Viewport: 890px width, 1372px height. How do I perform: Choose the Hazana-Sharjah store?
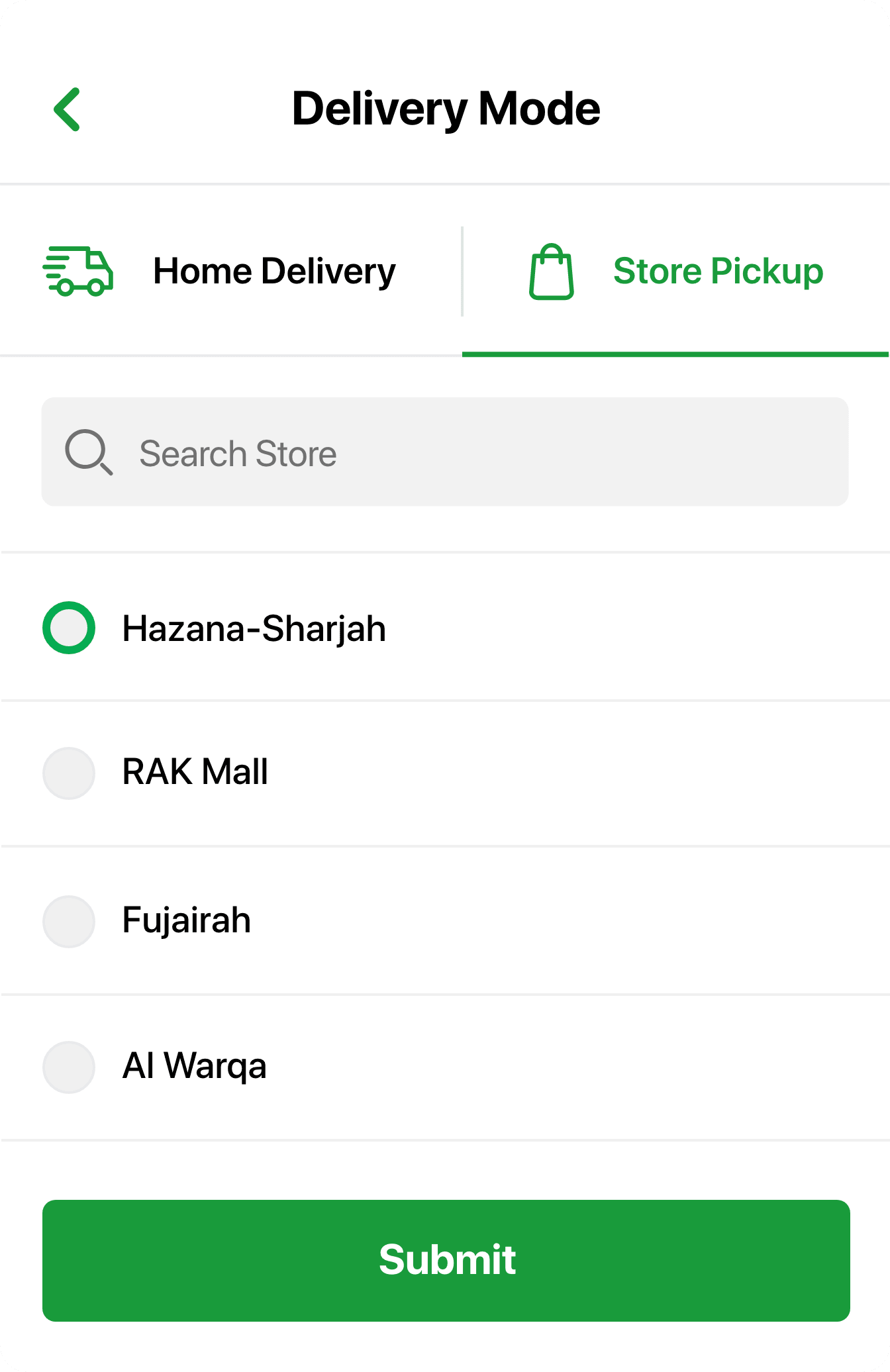pos(69,628)
